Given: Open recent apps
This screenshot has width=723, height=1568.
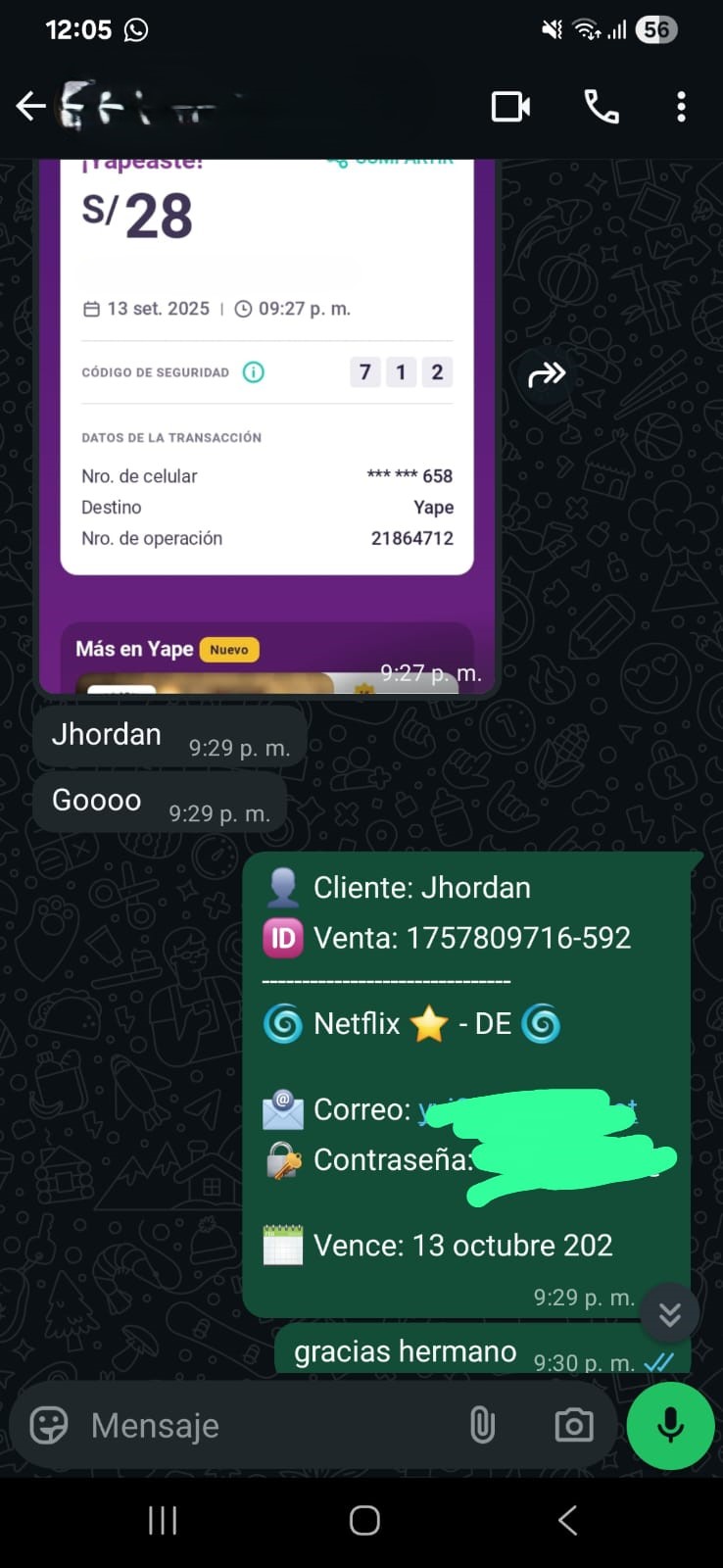Looking at the screenshot, I should [162, 1520].
